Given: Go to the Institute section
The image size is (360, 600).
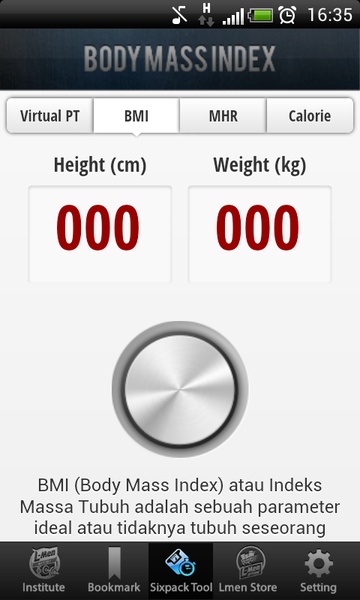Looking at the screenshot, I should [43, 571].
